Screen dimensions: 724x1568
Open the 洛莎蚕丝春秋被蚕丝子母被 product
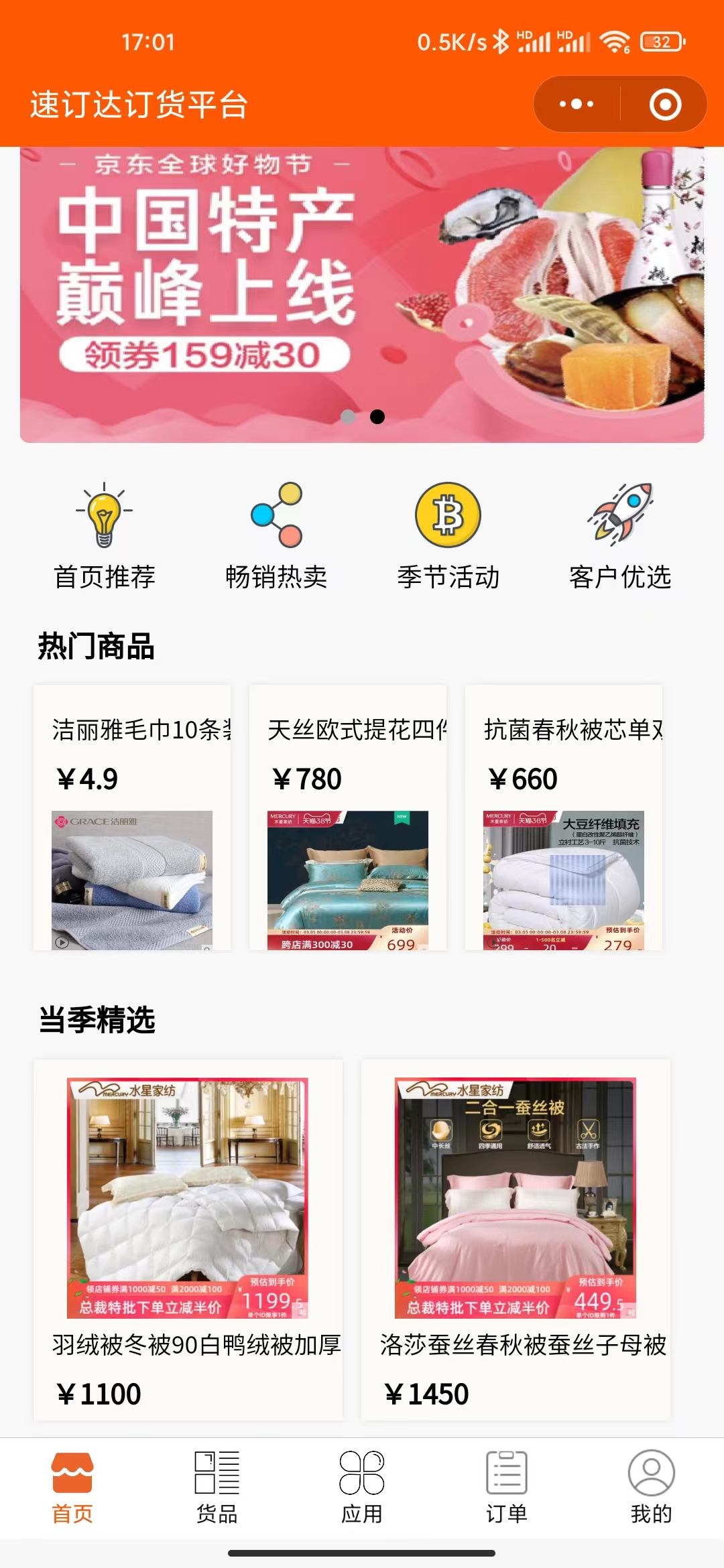pyautogui.click(x=516, y=1240)
